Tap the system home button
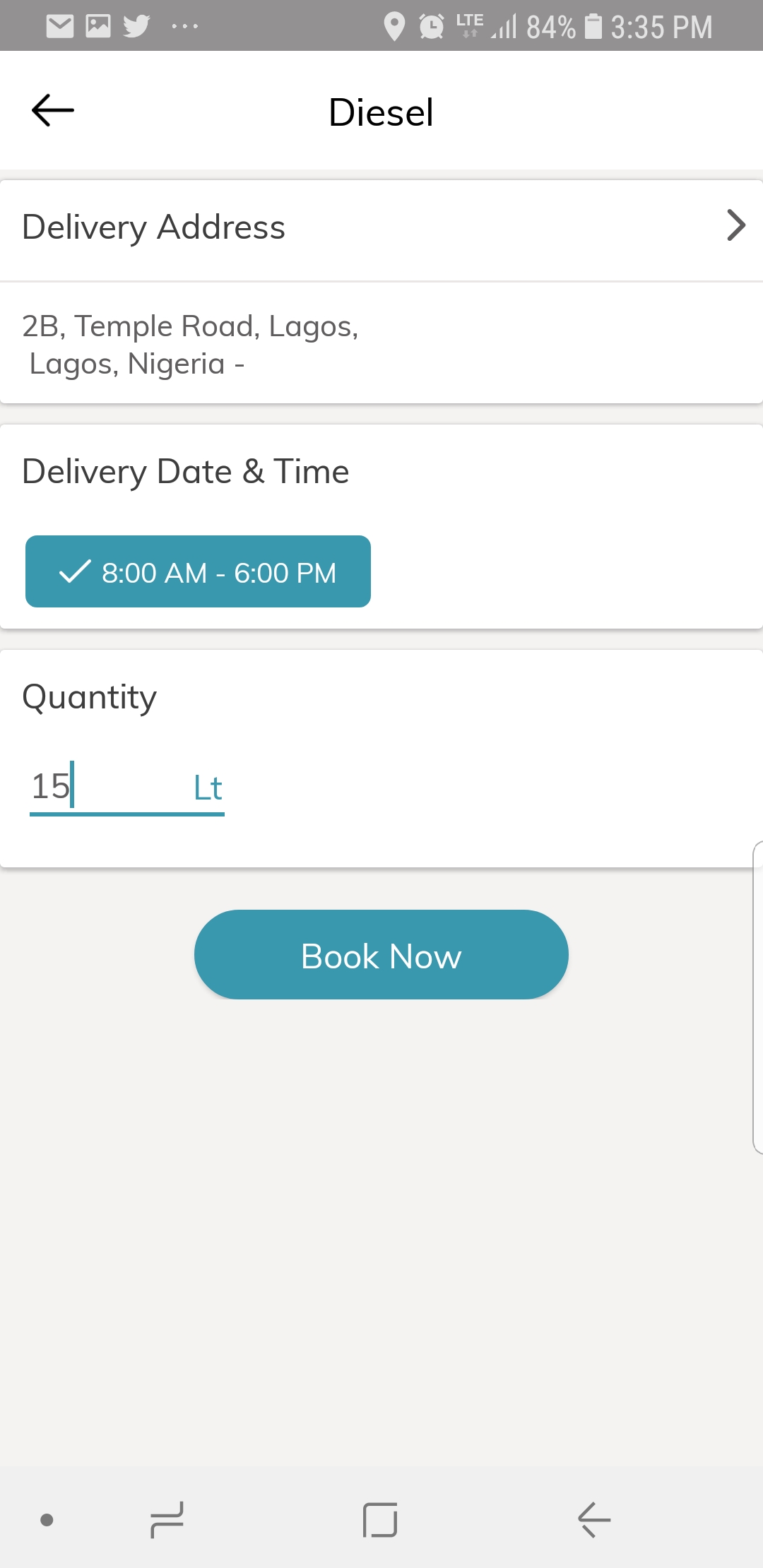The height and width of the screenshot is (1568, 763). tap(380, 1519)
